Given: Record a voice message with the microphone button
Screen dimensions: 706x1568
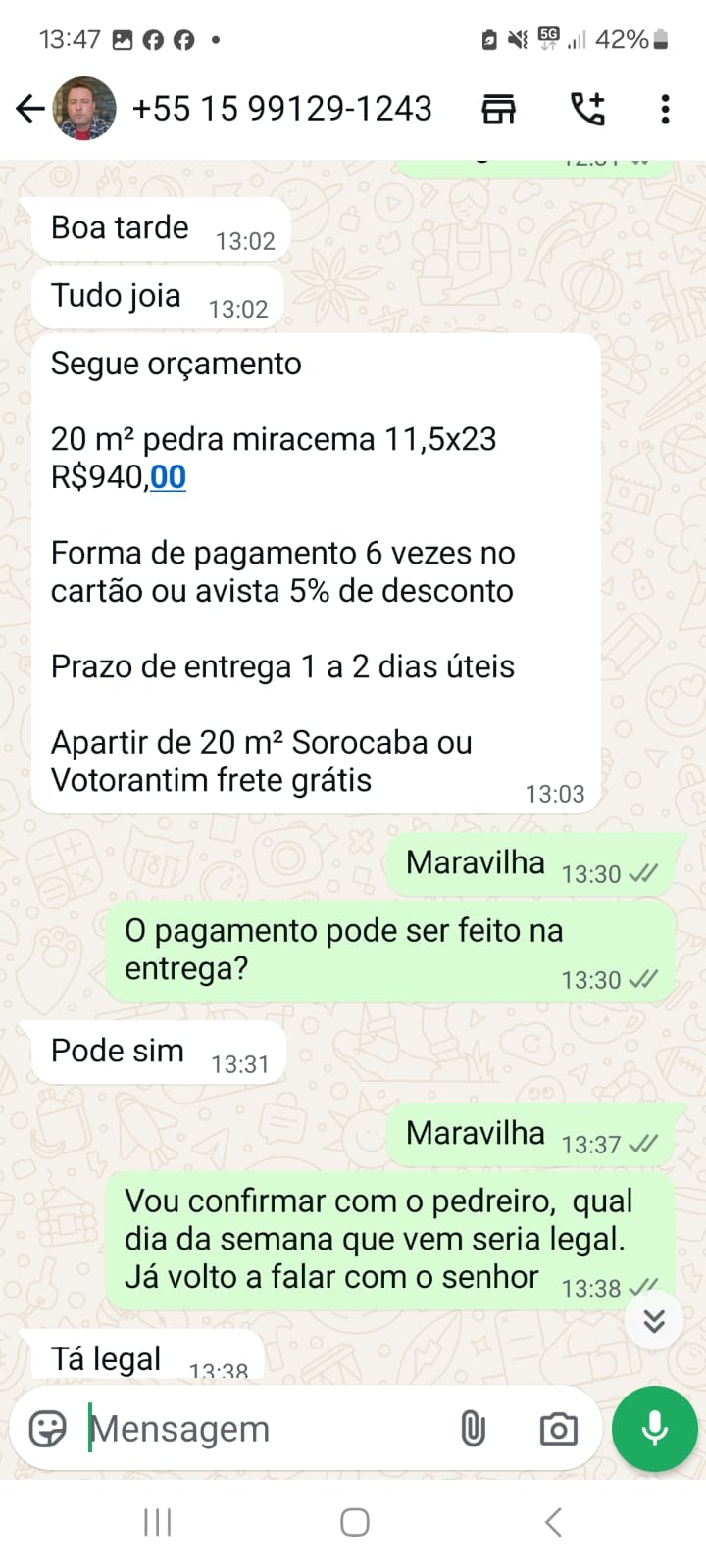Looking at the screenshot, I should pos(653,1429).
